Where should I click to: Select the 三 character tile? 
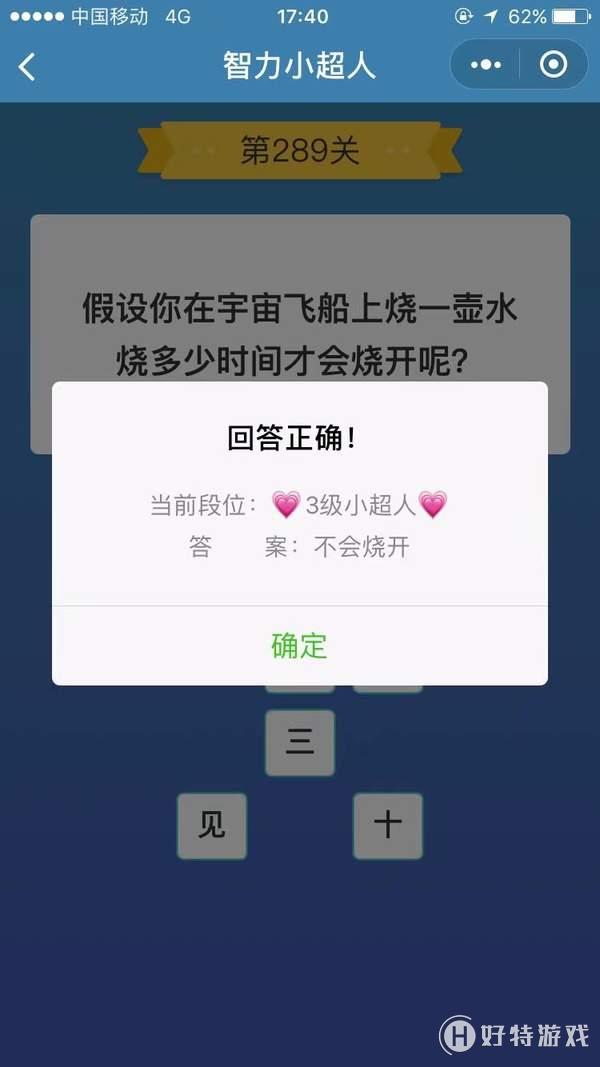pos(300,742)
